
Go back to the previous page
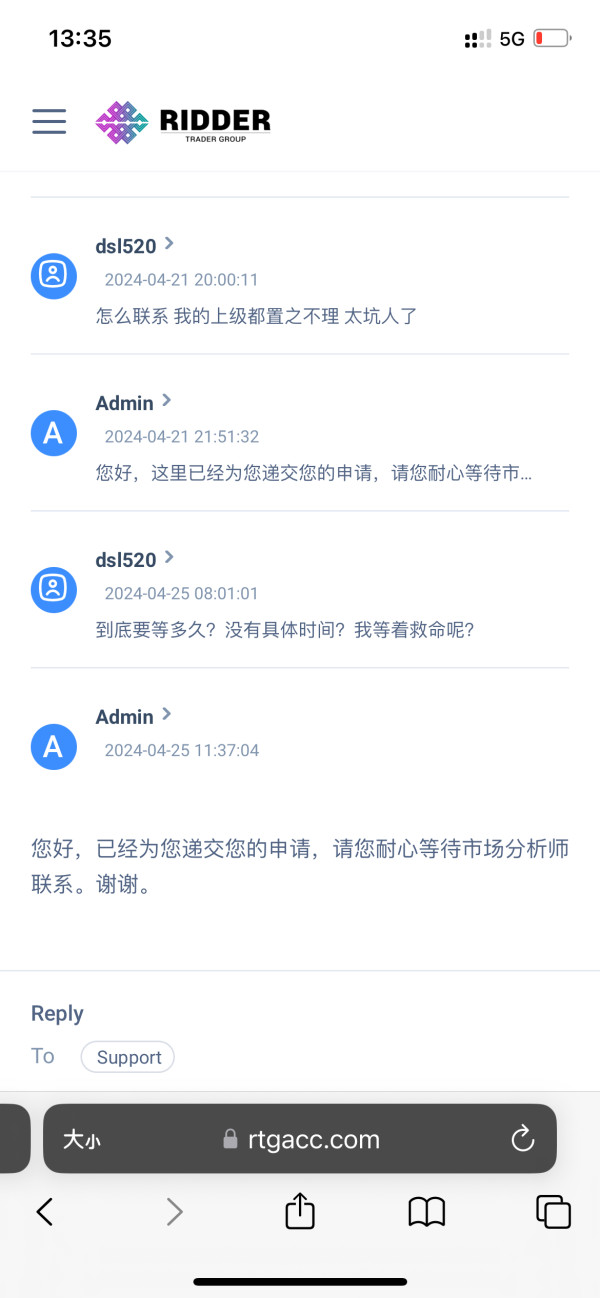click(44, 1212)
